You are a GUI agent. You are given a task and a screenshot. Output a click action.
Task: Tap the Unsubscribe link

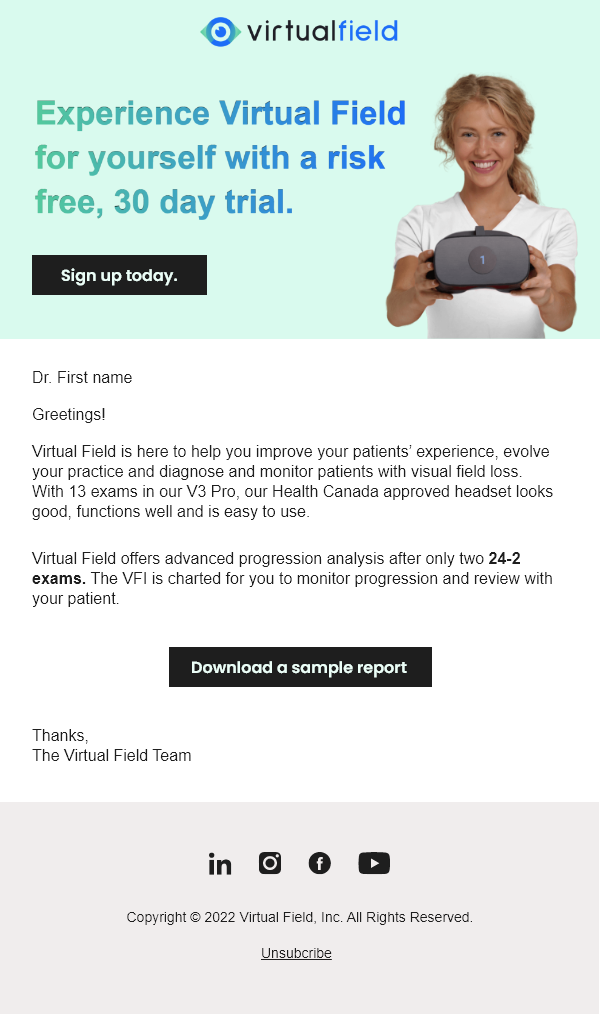coord(296,953)
